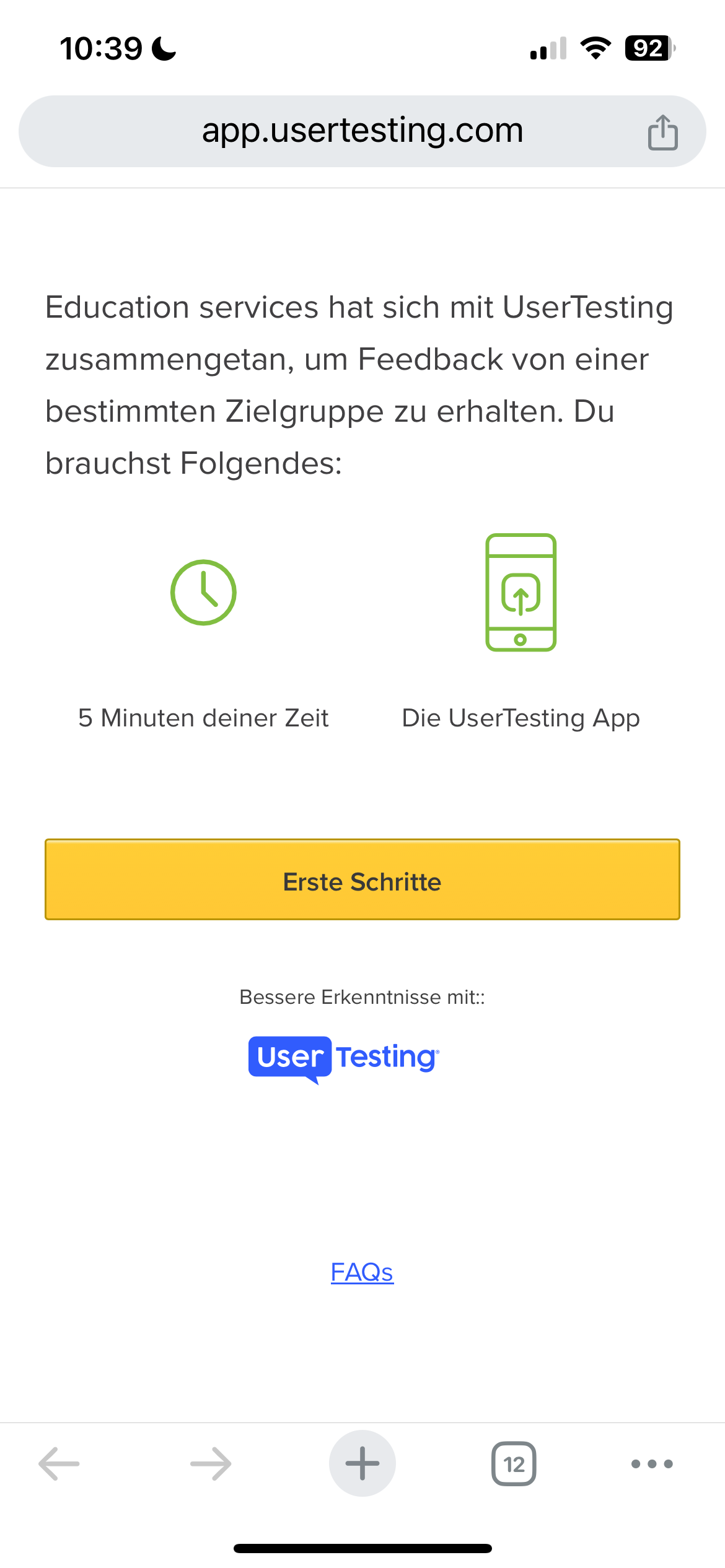Open the browser tabs overview showing 12
Viewport: 725px width, 1568px height.
[514, 1463]
